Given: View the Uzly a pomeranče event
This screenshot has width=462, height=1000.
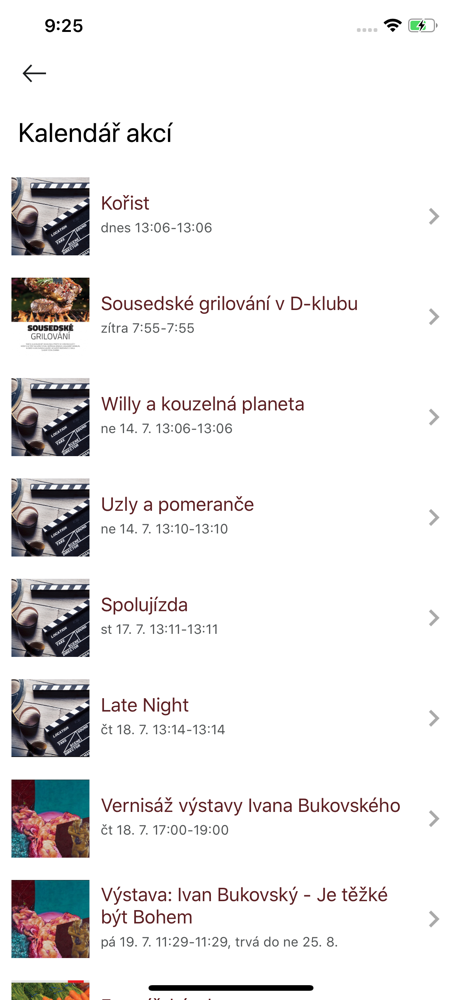Looking at the screenshot, I should [231, 517].
